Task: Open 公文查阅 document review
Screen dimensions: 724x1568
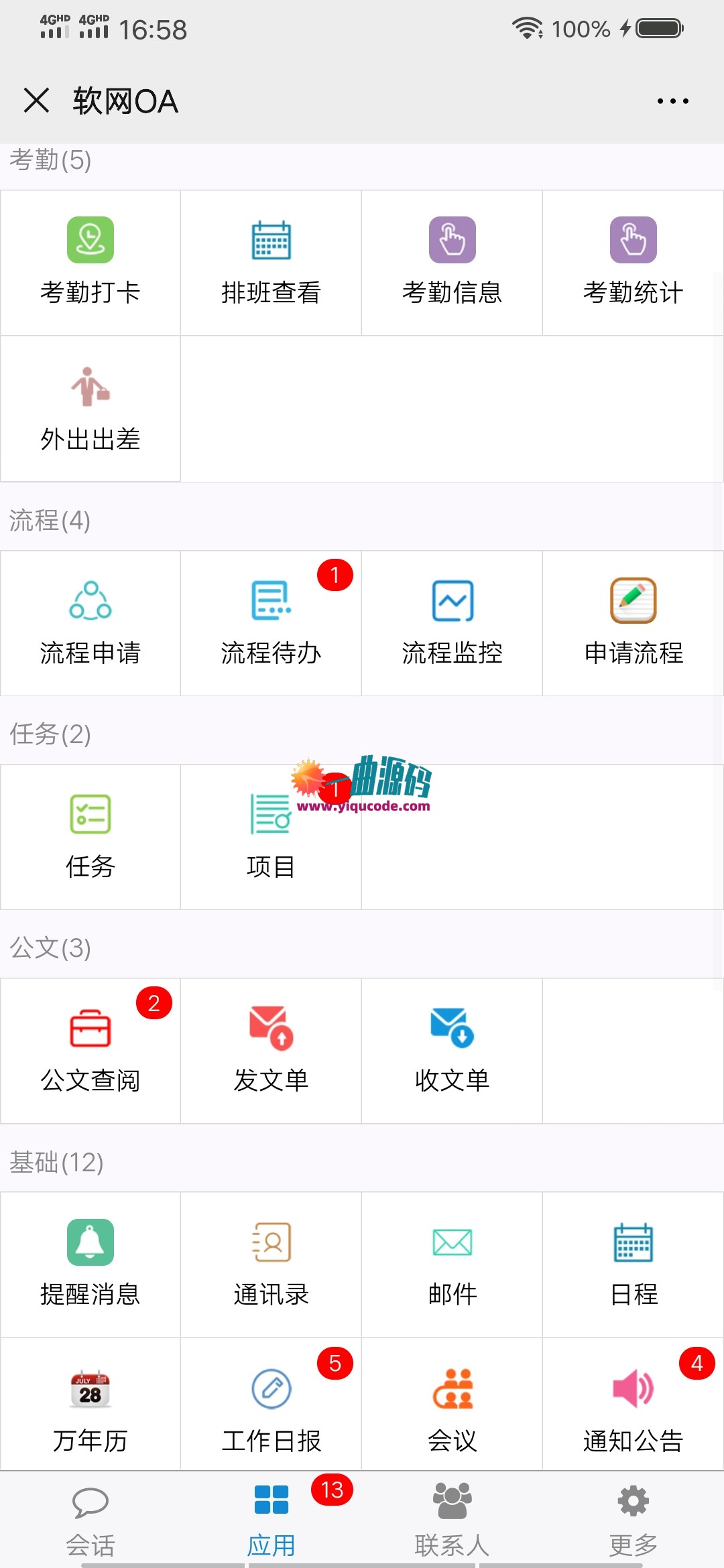Action: click(90, 1051)
